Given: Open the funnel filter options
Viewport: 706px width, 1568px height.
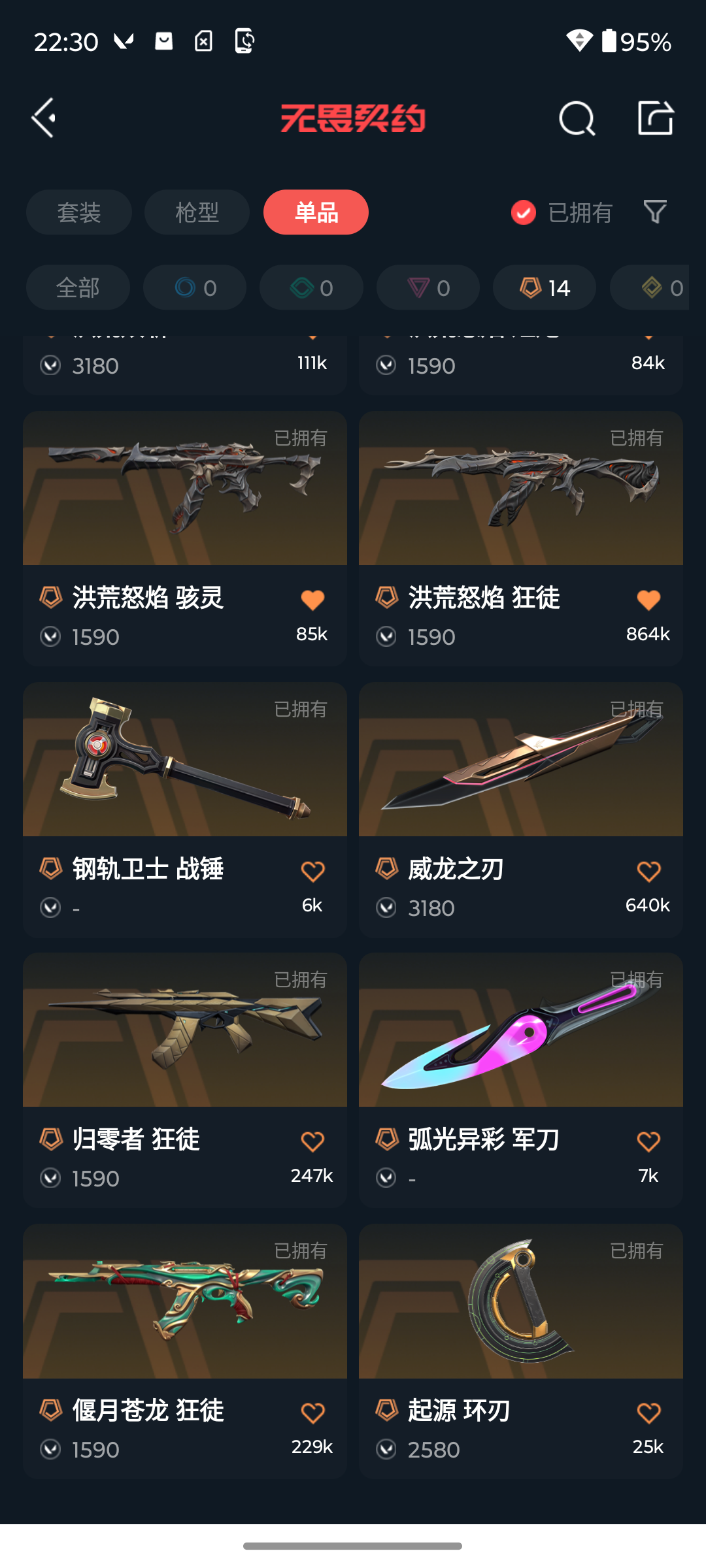Looking at the screenshot, I should coord(655,212).
